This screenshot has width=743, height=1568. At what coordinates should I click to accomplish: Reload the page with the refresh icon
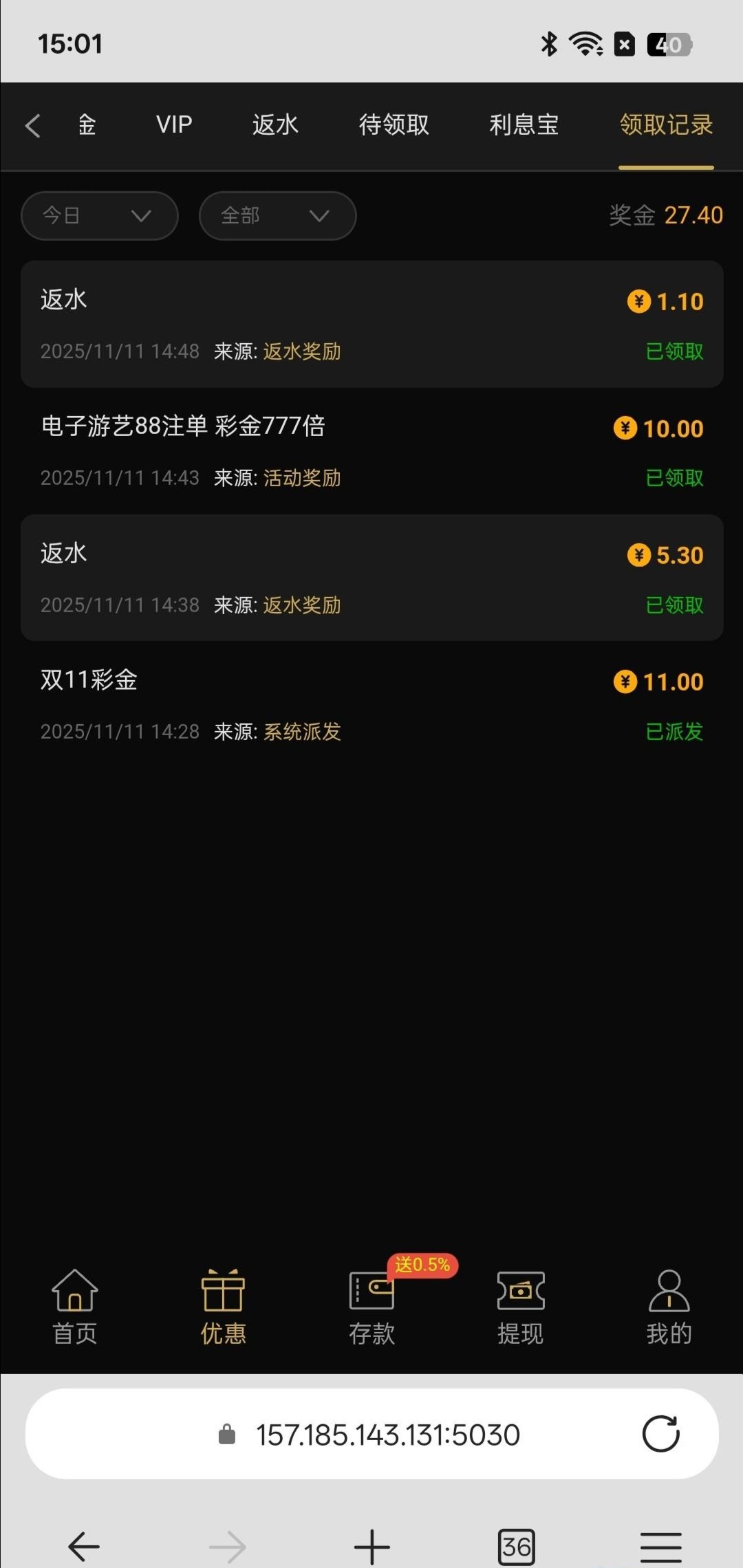tap(660, 1434)
